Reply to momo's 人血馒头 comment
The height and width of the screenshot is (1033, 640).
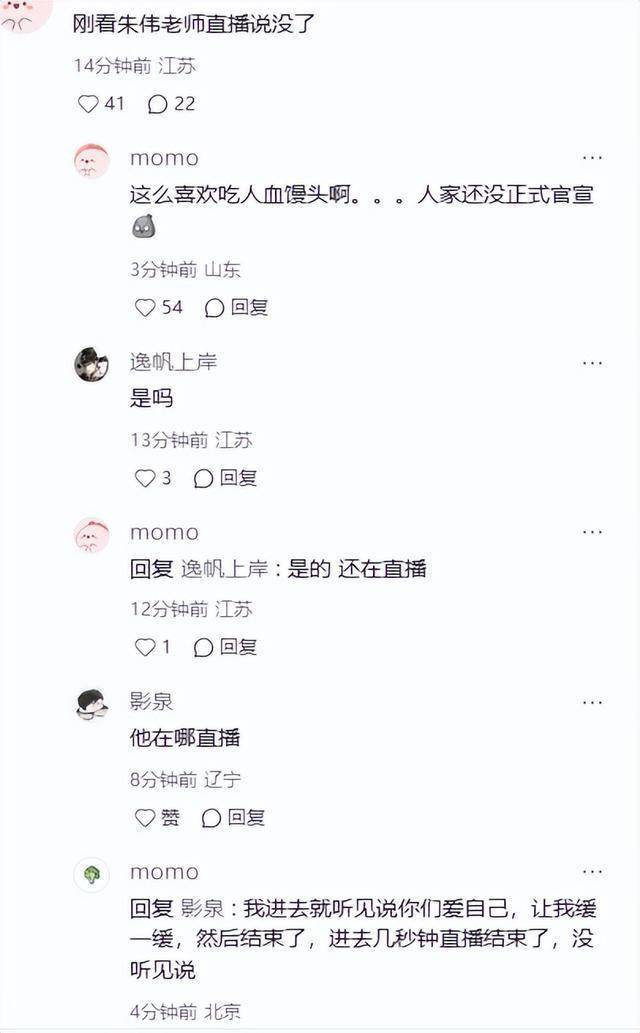(x=237, y=308)
